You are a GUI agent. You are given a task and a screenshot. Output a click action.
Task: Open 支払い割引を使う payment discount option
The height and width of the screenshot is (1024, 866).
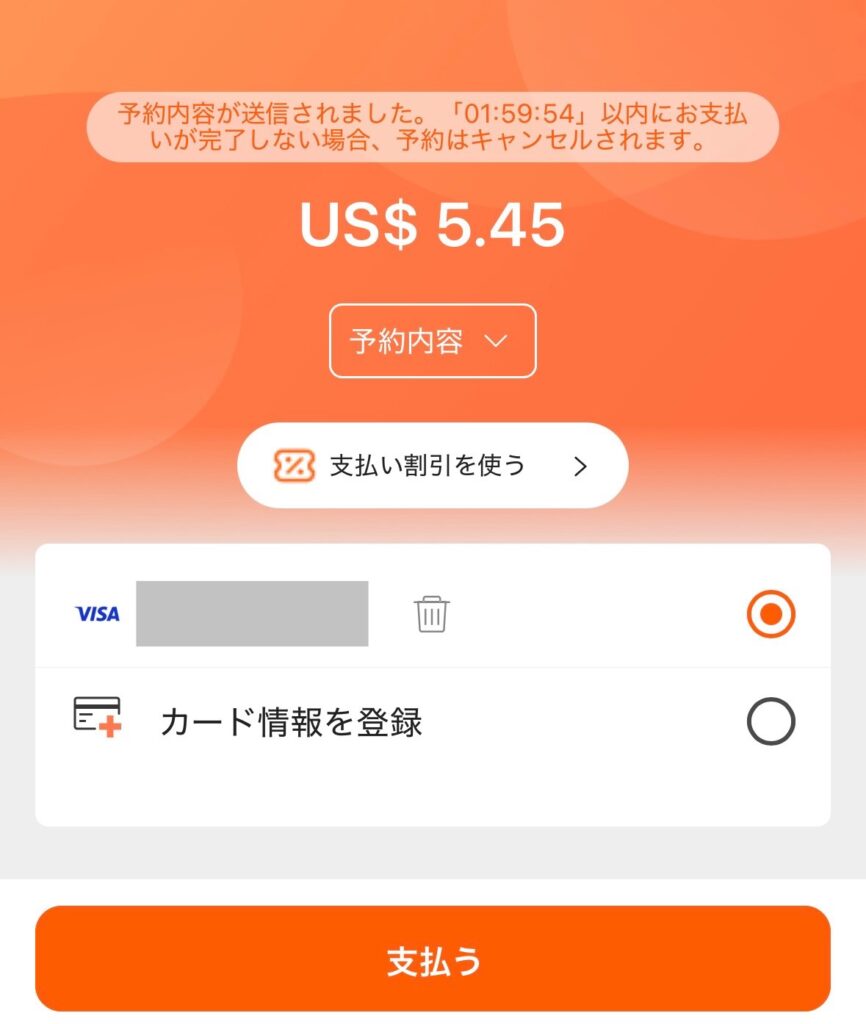pos(432,466)
